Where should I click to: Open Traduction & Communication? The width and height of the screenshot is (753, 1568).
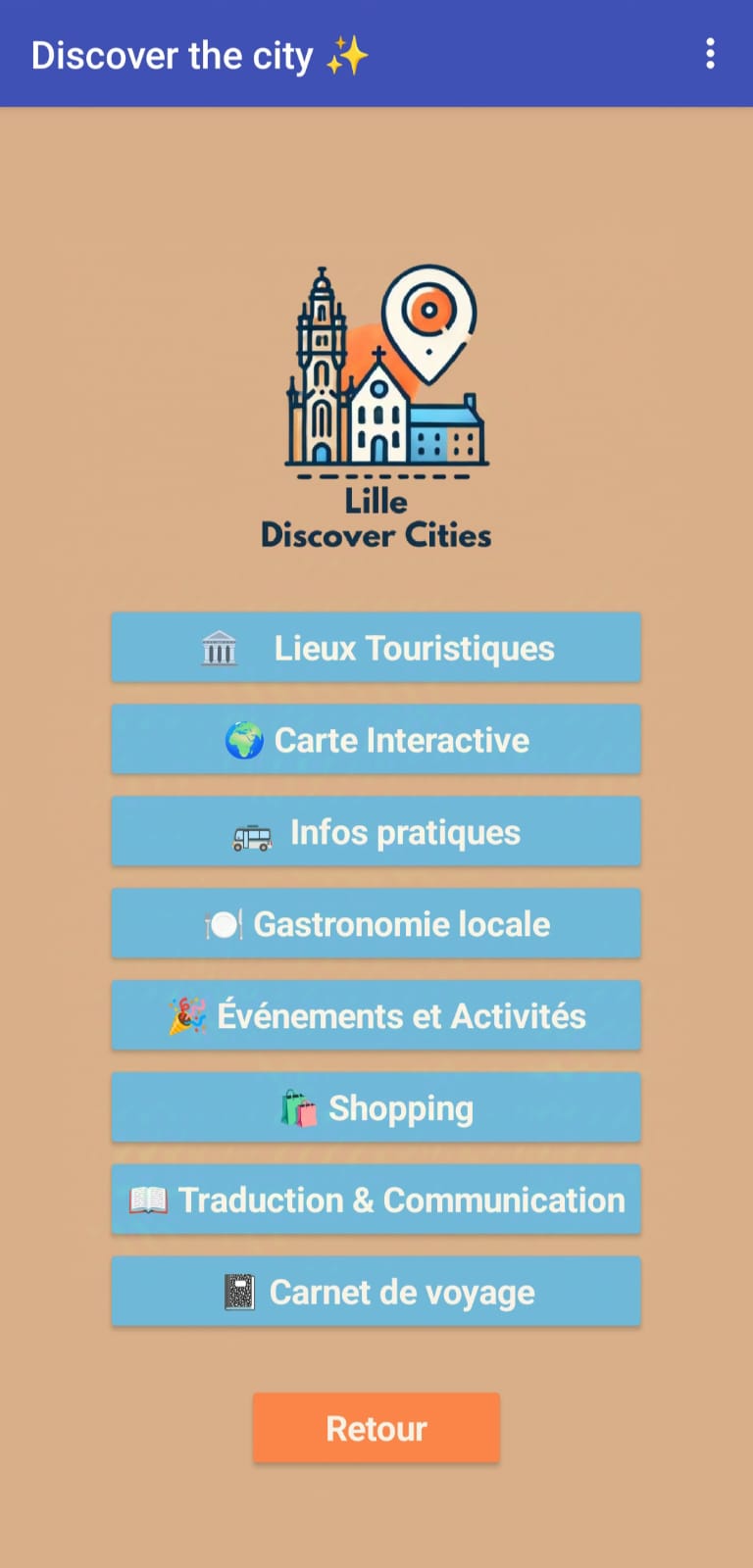[x=376, y=1200]
